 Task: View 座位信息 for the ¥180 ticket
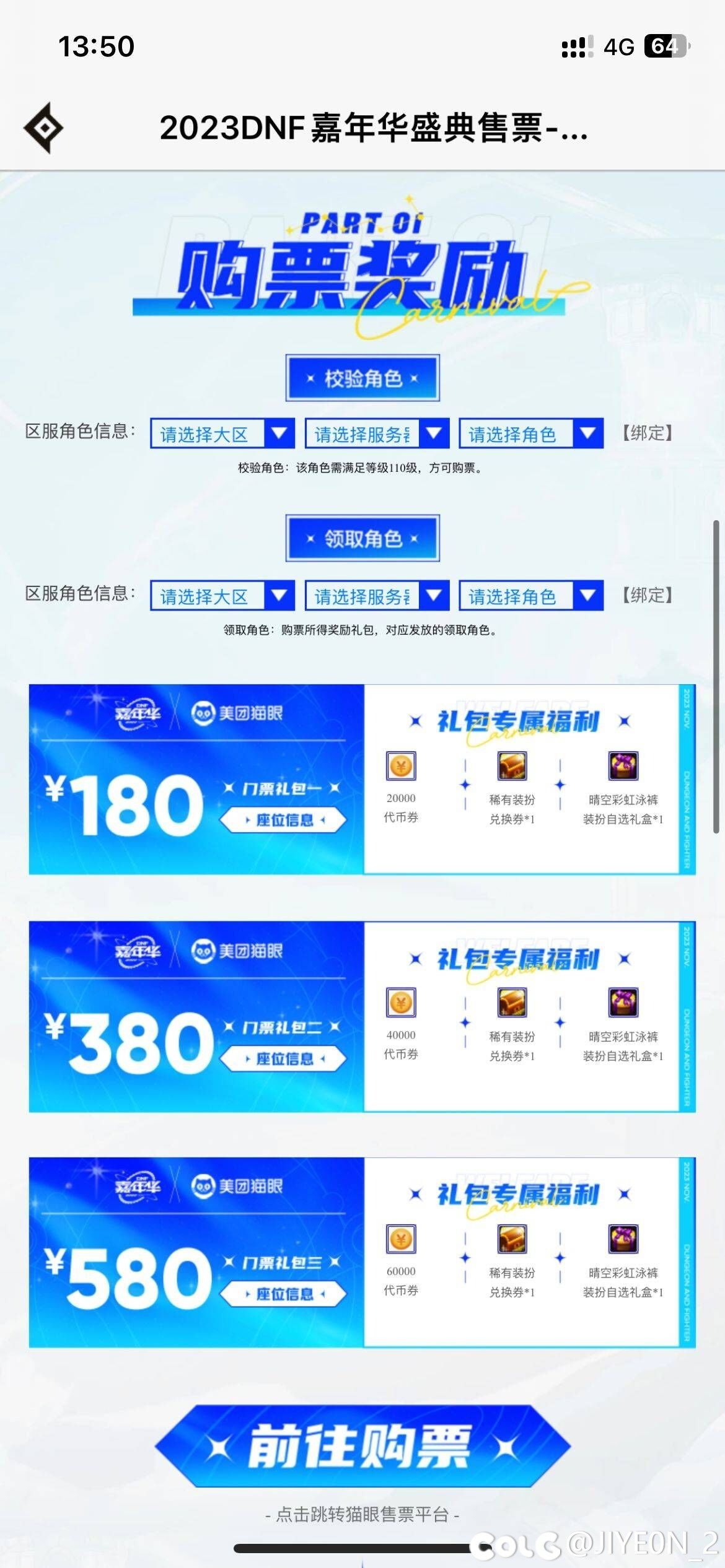(284, 820)
